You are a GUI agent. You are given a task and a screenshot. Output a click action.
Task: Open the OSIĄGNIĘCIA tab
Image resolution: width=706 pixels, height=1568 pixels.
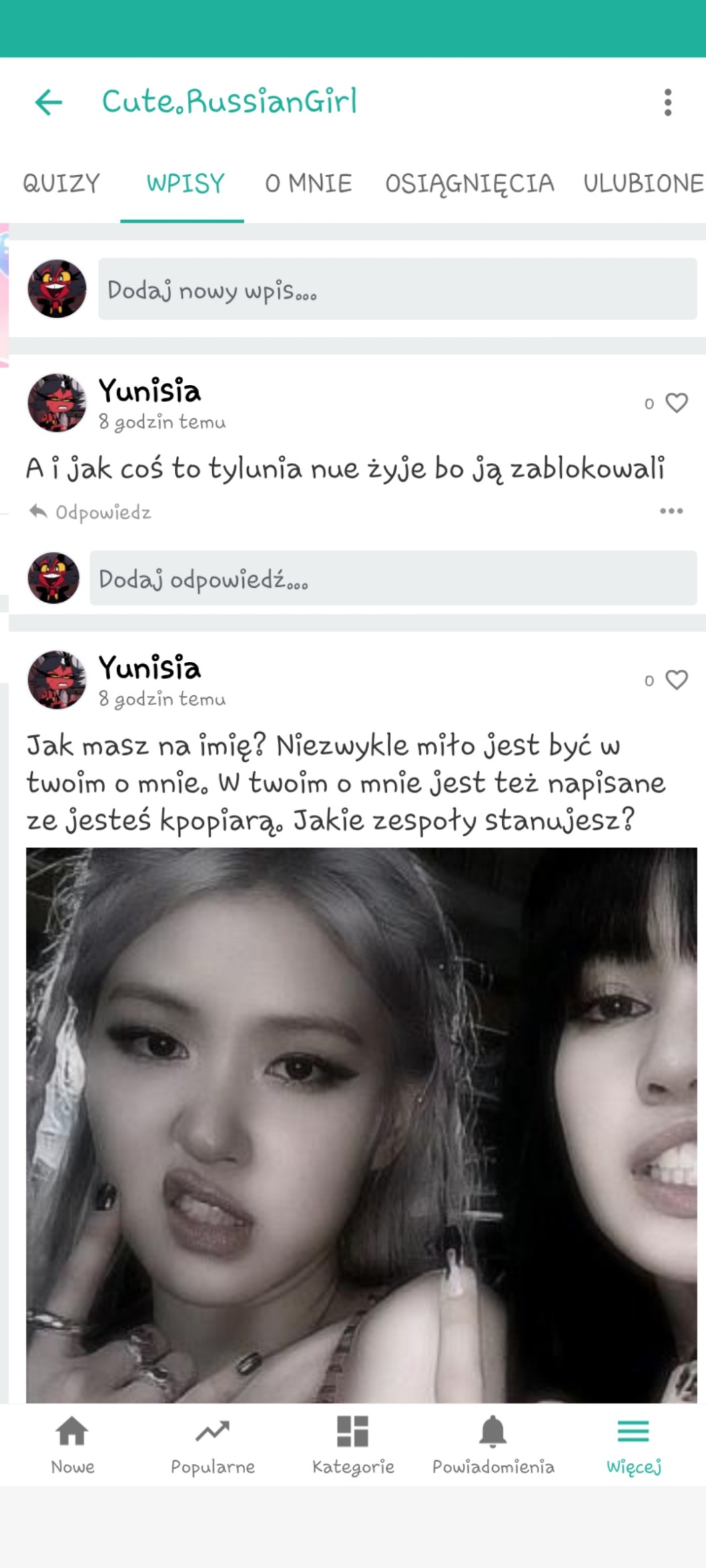[x=470, y=184]
